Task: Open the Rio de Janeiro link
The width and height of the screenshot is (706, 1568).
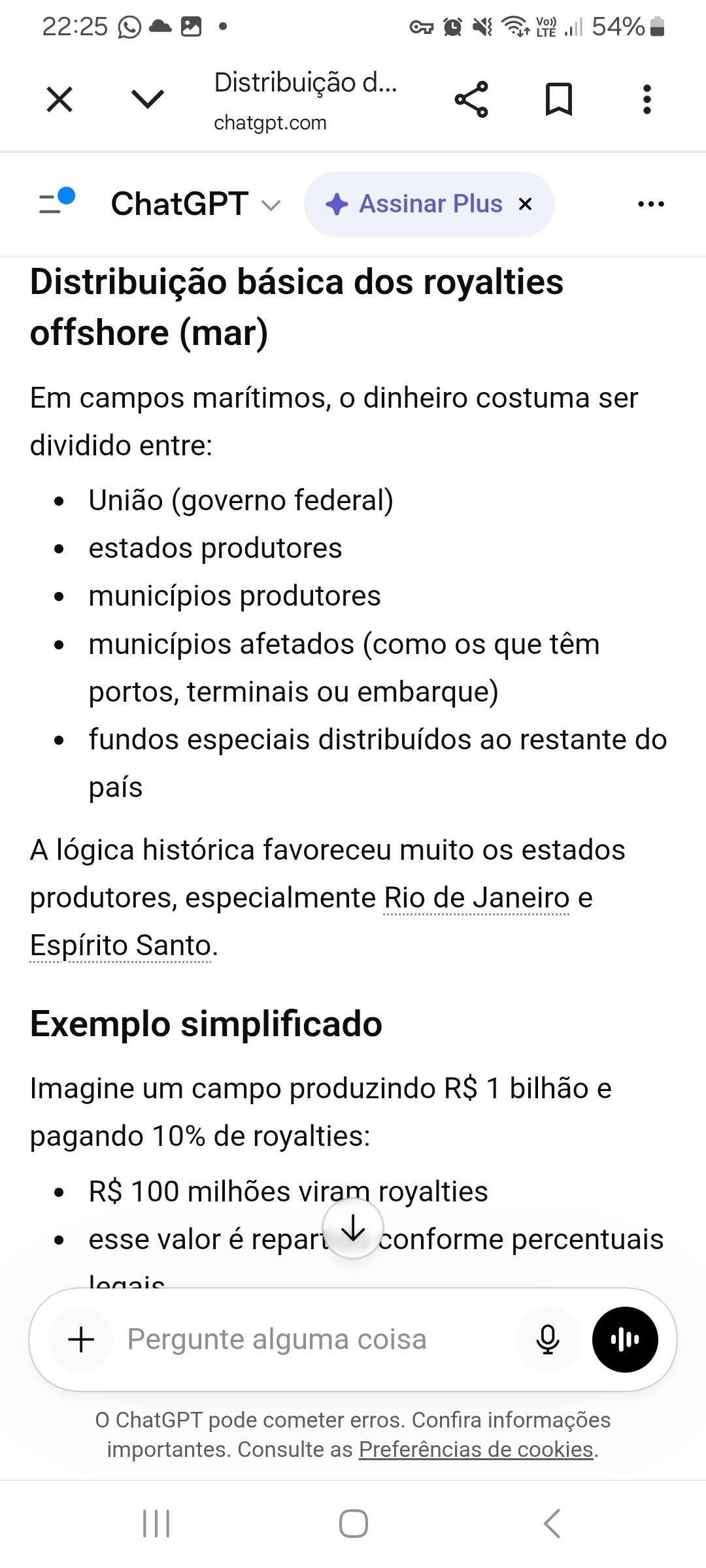Action: tap(477, 898)
